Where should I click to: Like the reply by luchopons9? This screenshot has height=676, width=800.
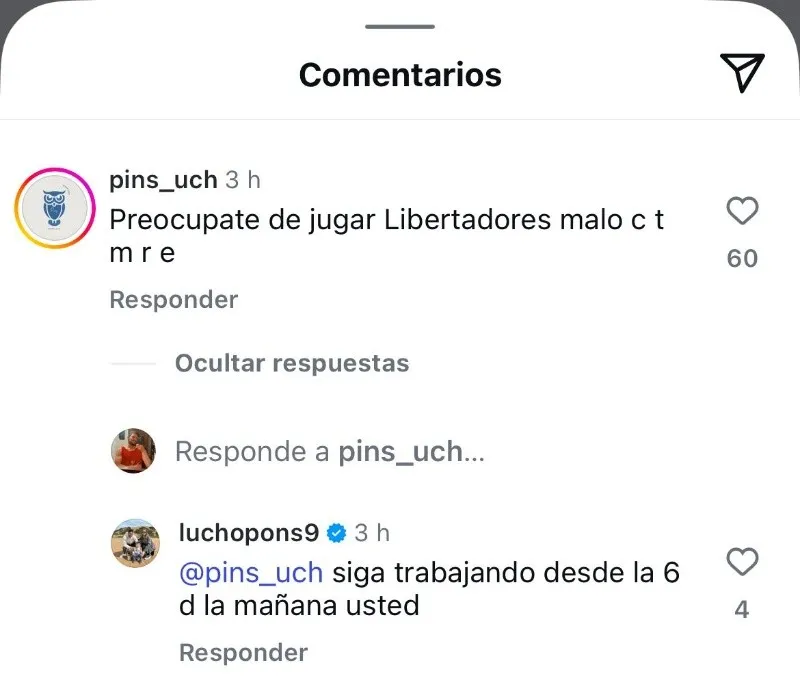coord(742,562)
